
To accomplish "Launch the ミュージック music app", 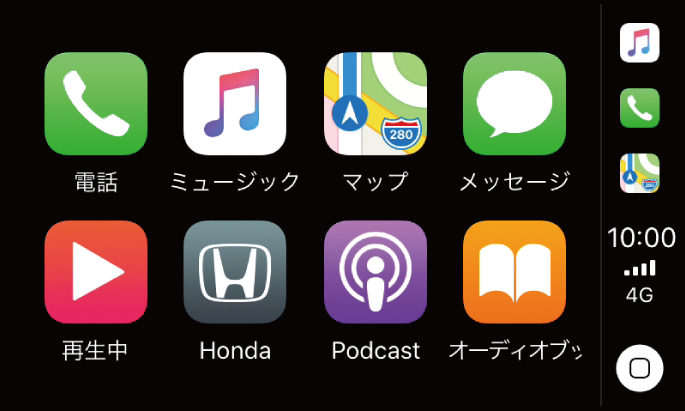I will tap(235, 103).
